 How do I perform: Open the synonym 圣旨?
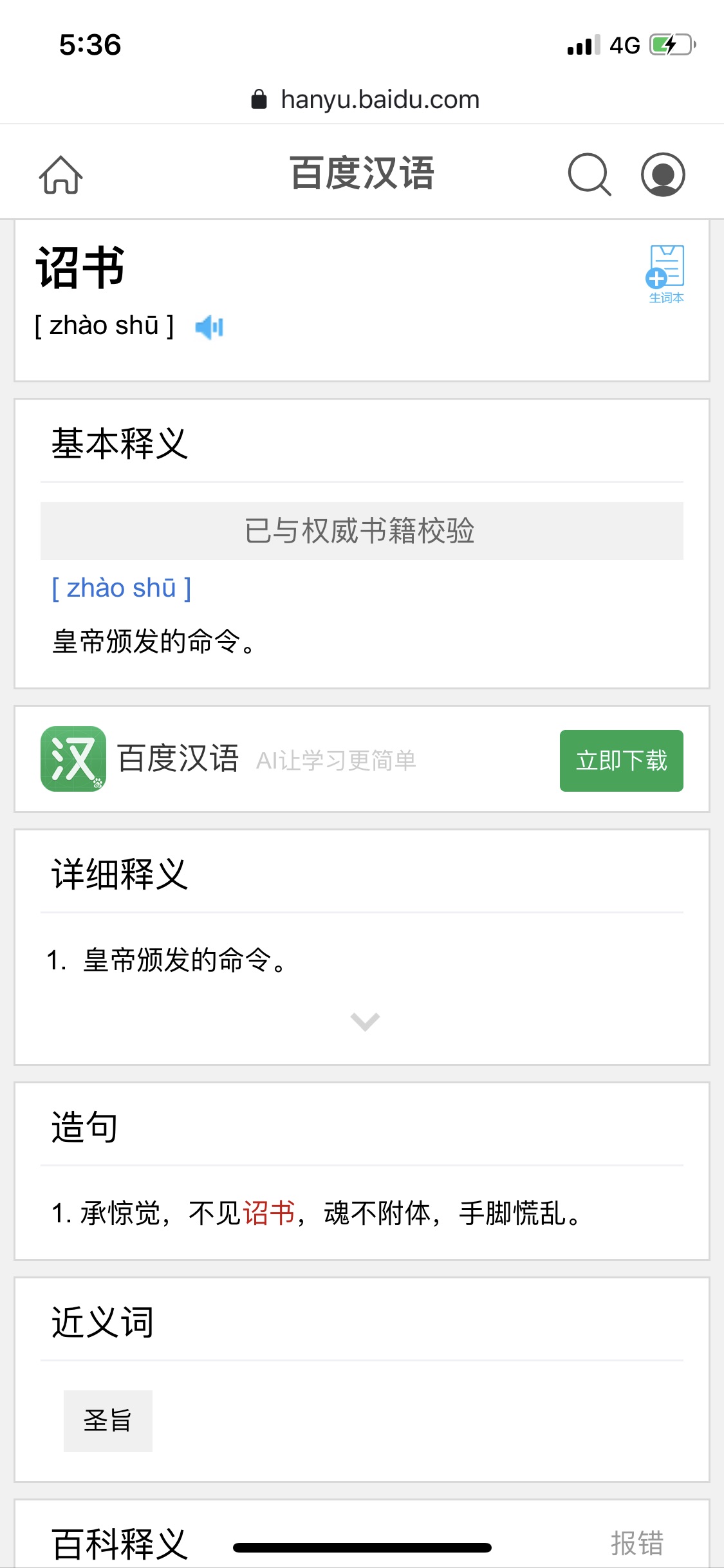[108, 1421]
